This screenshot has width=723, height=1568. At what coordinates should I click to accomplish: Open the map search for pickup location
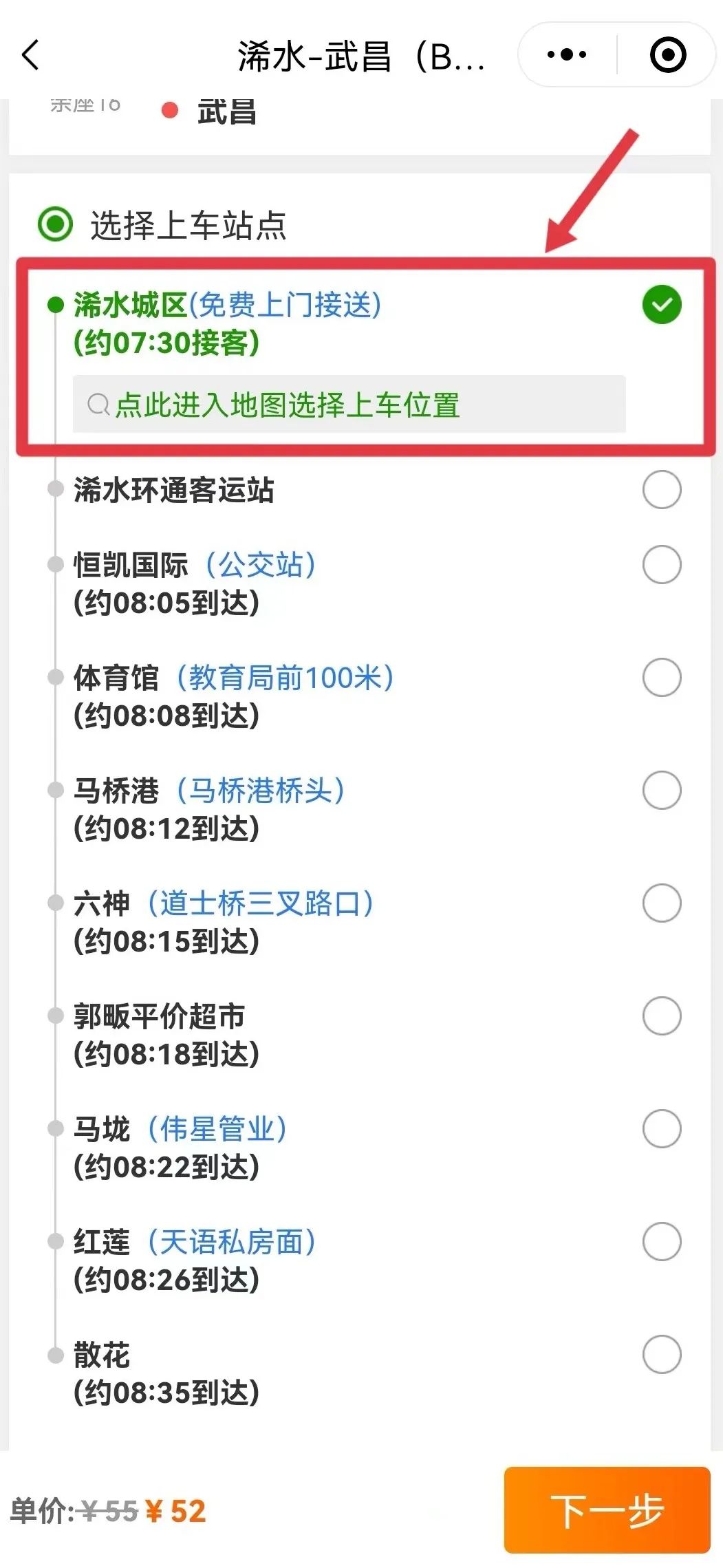tap(349, 405)
